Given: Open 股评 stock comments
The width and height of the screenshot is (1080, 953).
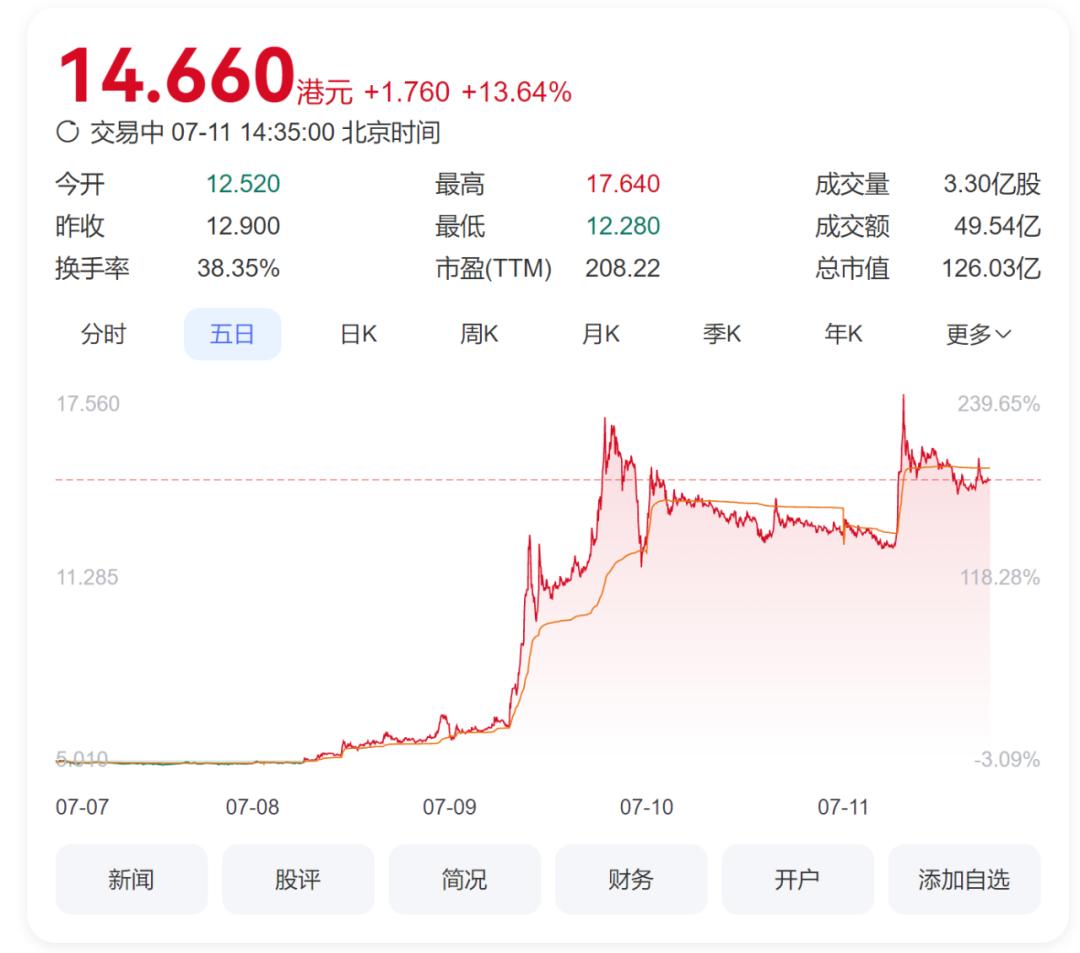Looking at the screenshot, I should tap(298, 879).
